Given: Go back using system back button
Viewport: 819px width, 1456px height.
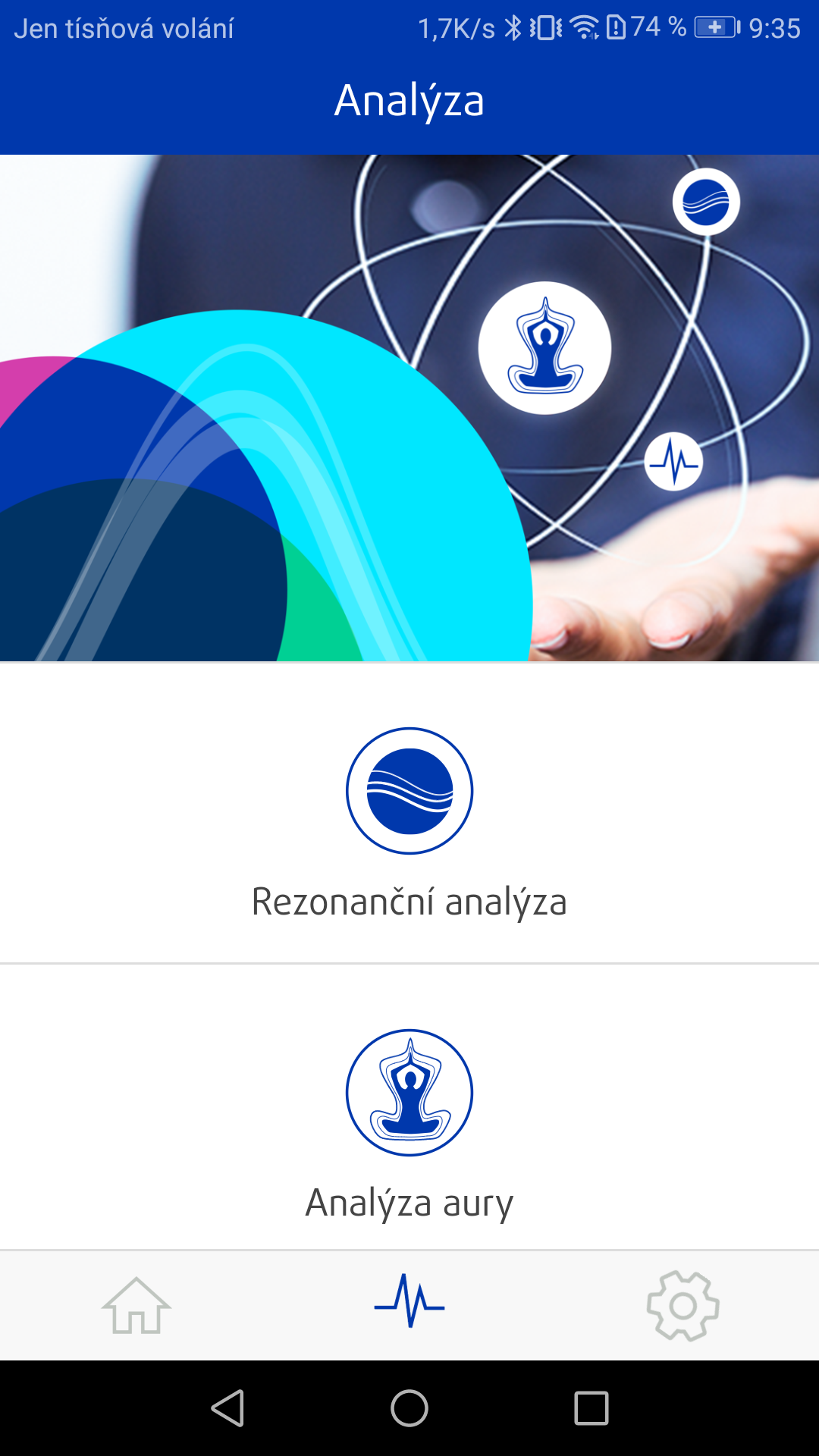Looking at the screenshot, I should [x=227, y=1408].
